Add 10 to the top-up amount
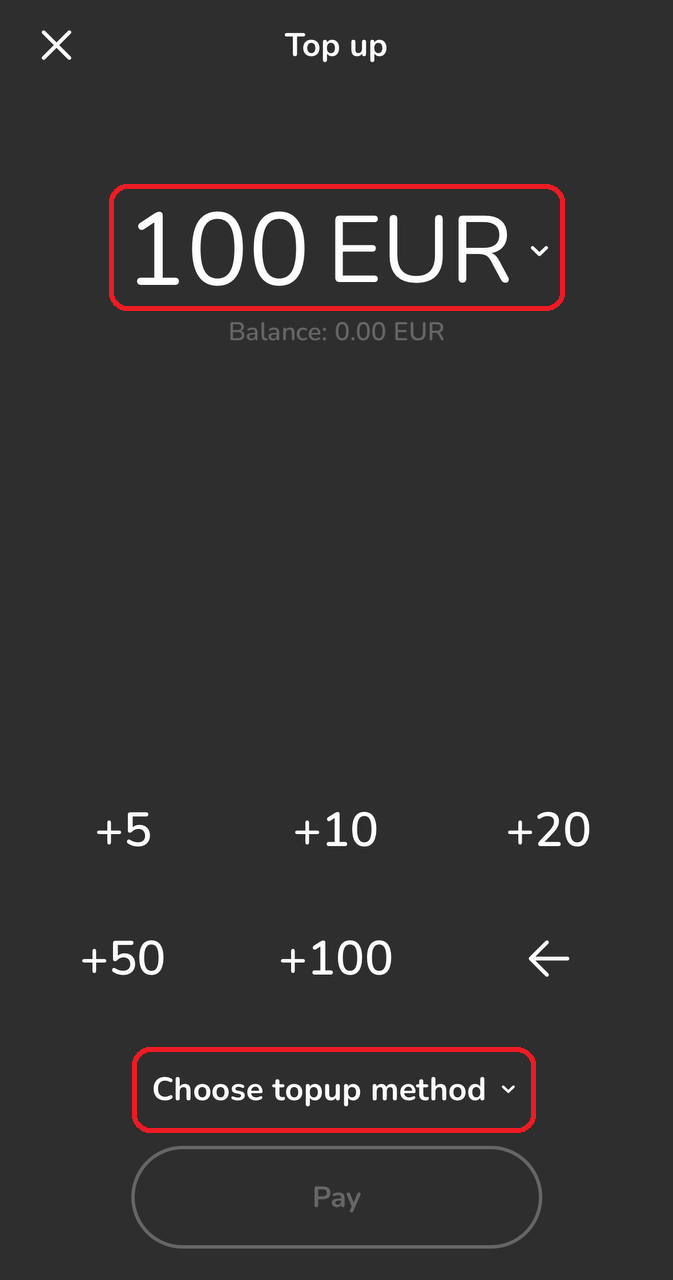Screen dimensions: 673x1280 click(336, 831)
